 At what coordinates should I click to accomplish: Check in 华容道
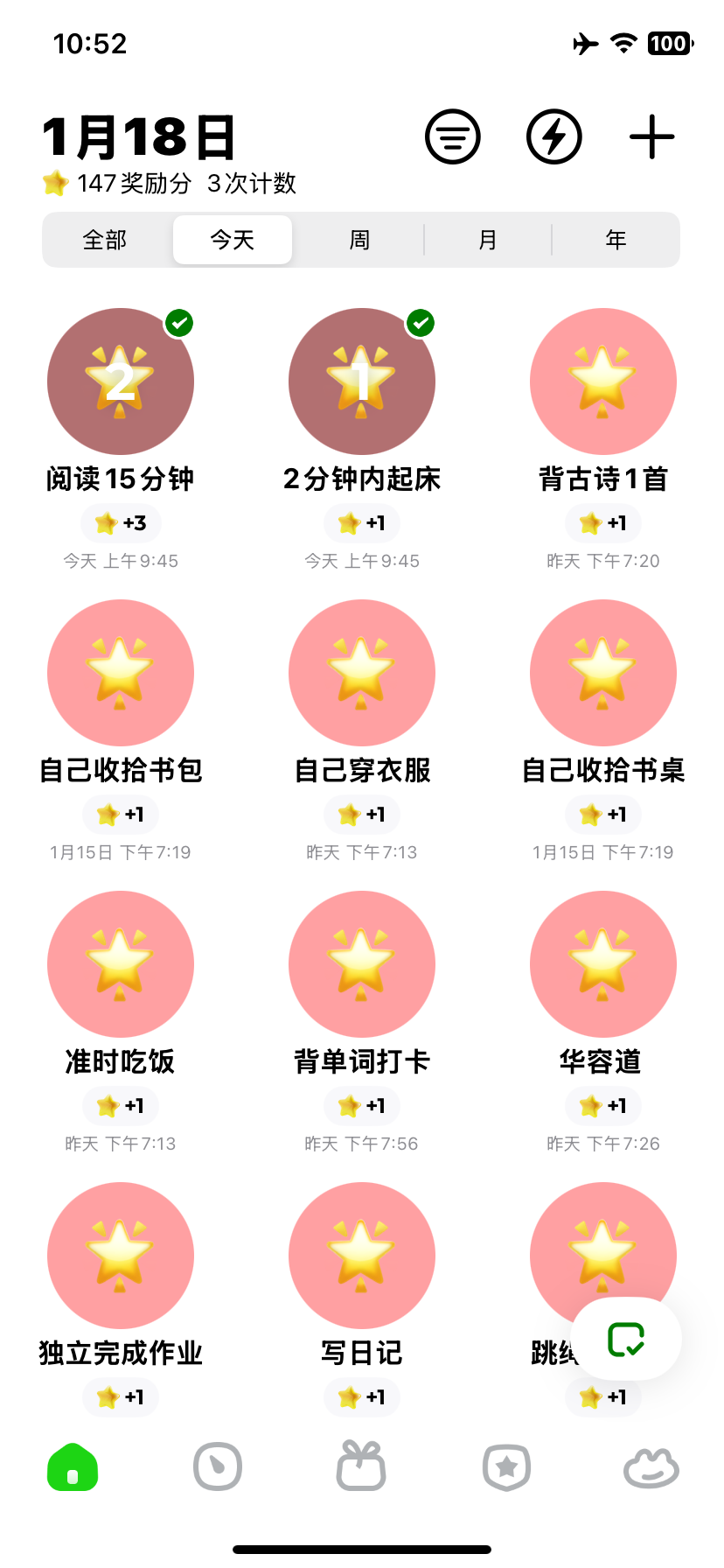click(x=602, y=964)
